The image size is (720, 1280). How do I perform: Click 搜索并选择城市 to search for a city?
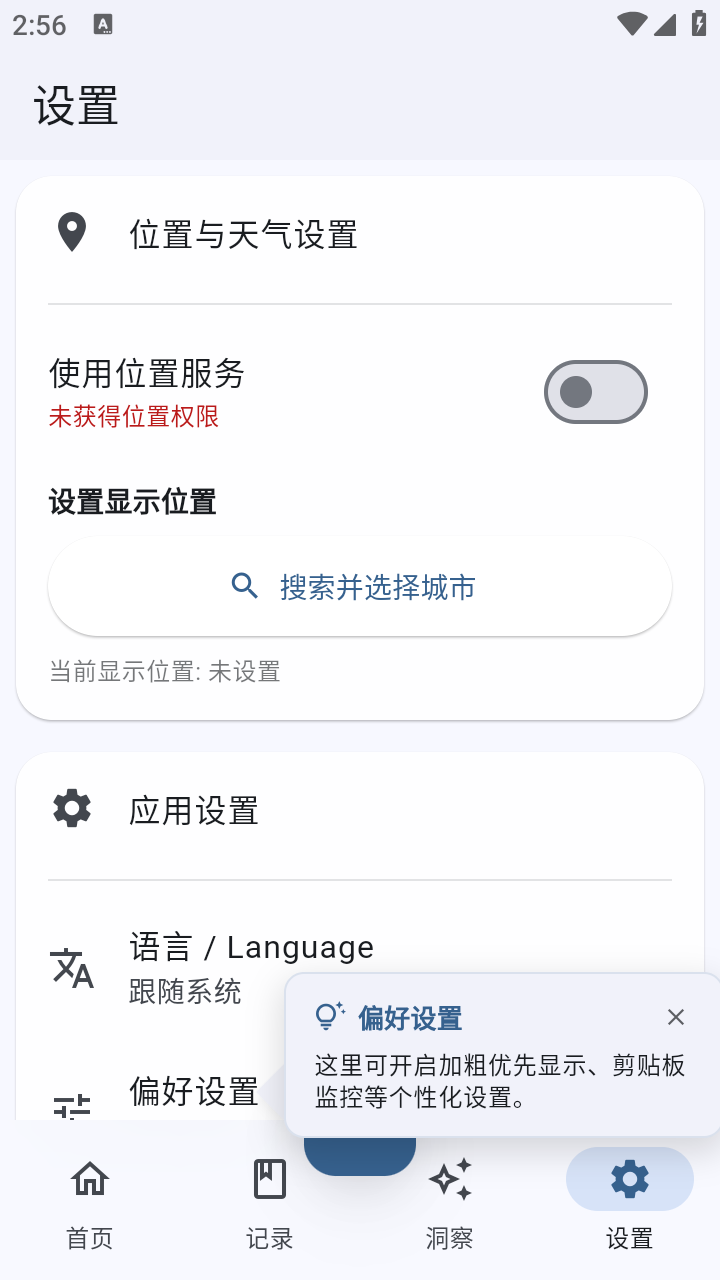click(360, 587)
